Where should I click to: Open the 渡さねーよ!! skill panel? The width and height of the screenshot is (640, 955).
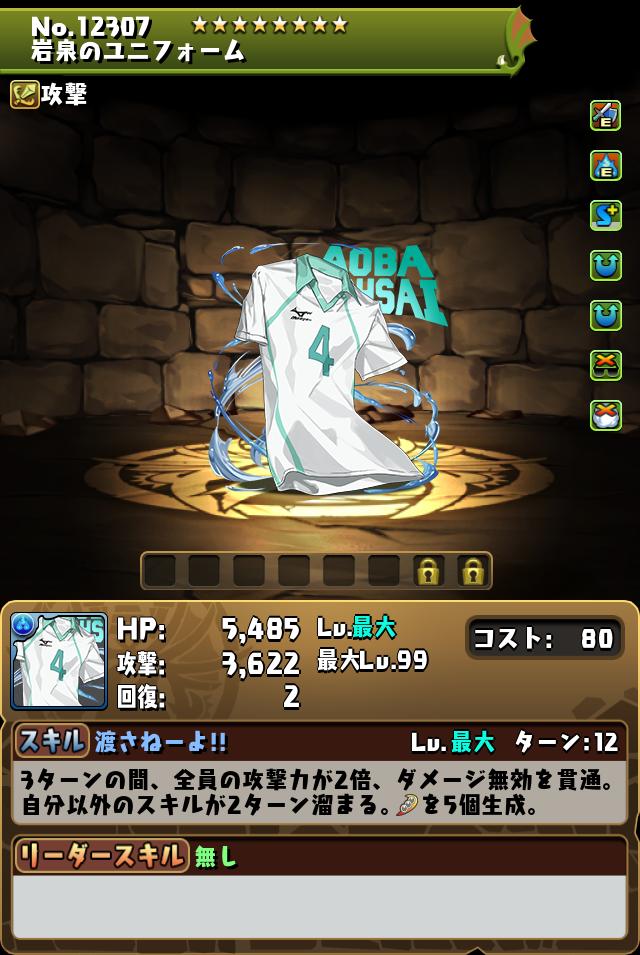318,741
